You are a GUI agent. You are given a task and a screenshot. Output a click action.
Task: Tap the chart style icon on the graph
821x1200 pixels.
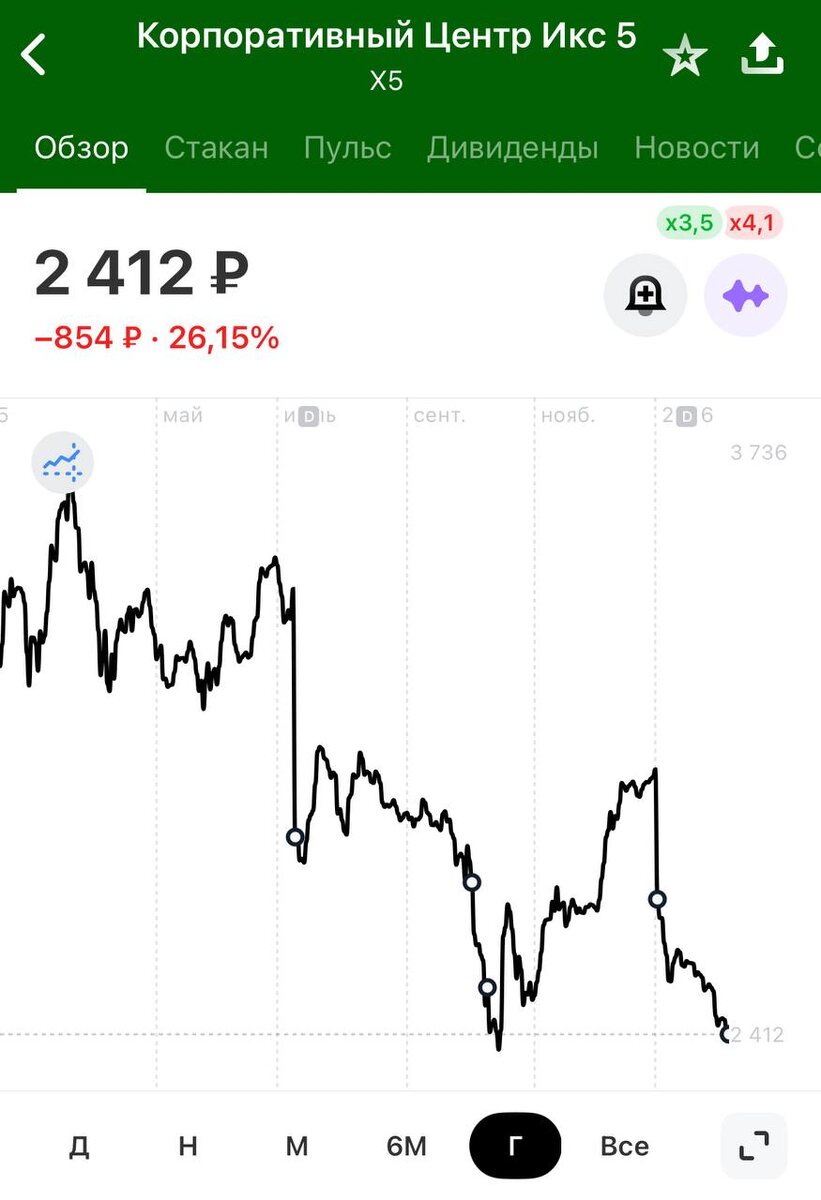point(62,461)
